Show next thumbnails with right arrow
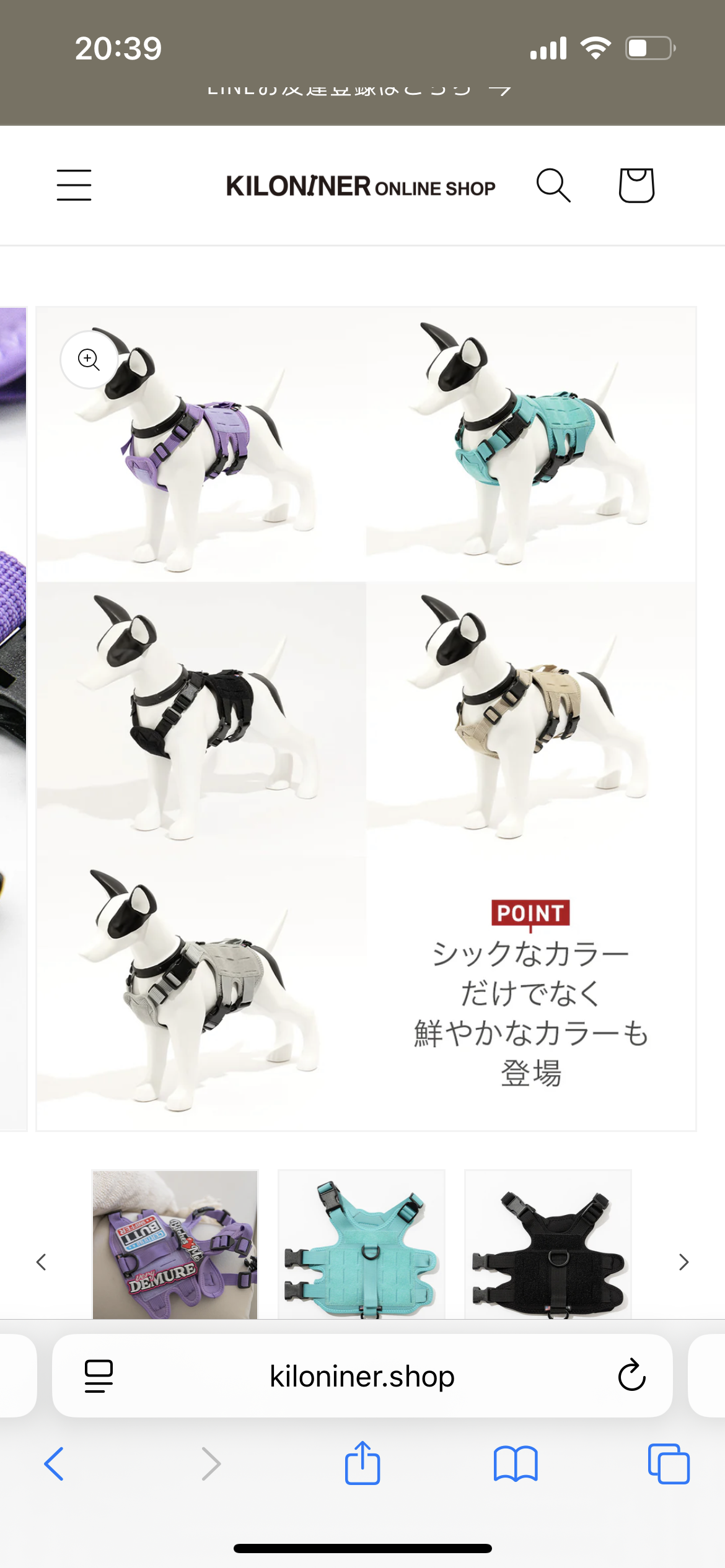 pyautogui.click(x=683, y=1262)
